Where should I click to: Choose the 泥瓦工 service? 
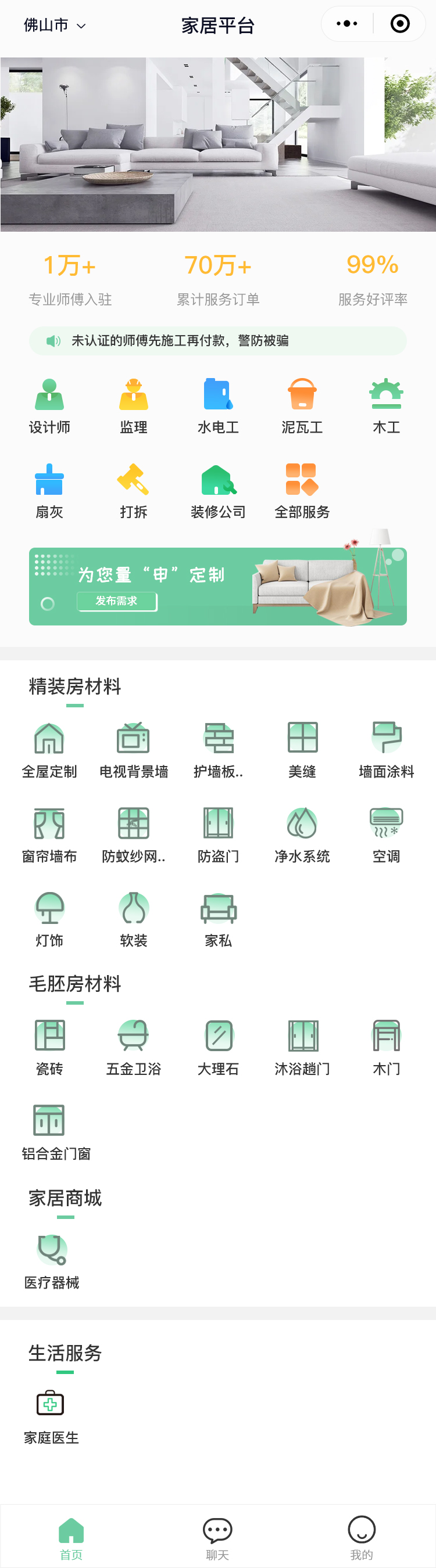(x=302, y=406)
